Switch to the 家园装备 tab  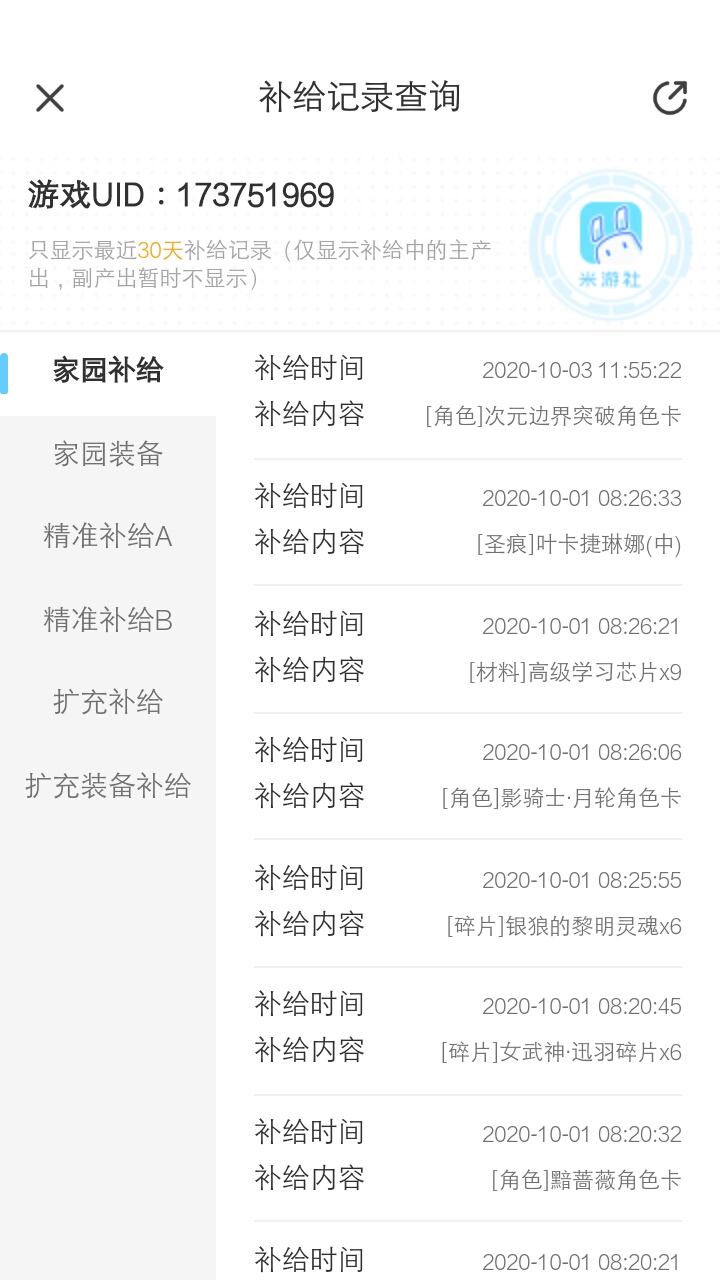(108, 455)
